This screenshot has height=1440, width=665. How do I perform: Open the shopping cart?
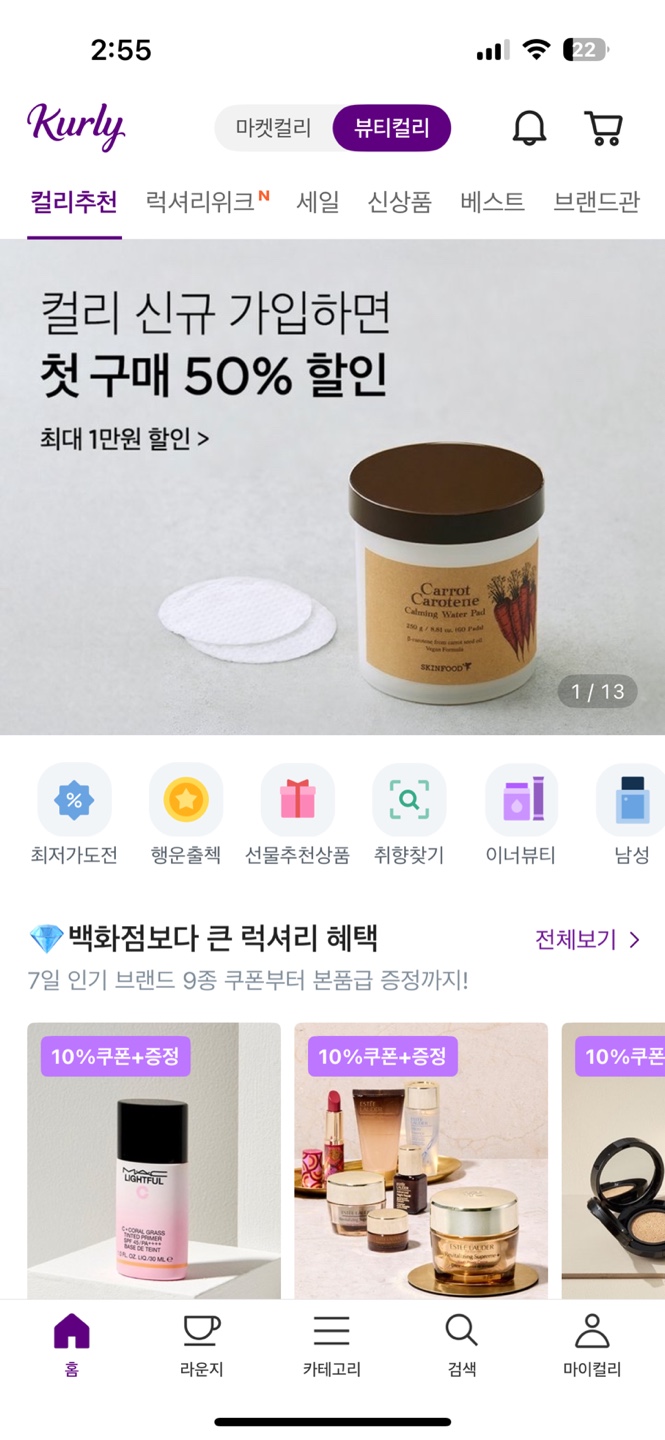coord(603,128)
